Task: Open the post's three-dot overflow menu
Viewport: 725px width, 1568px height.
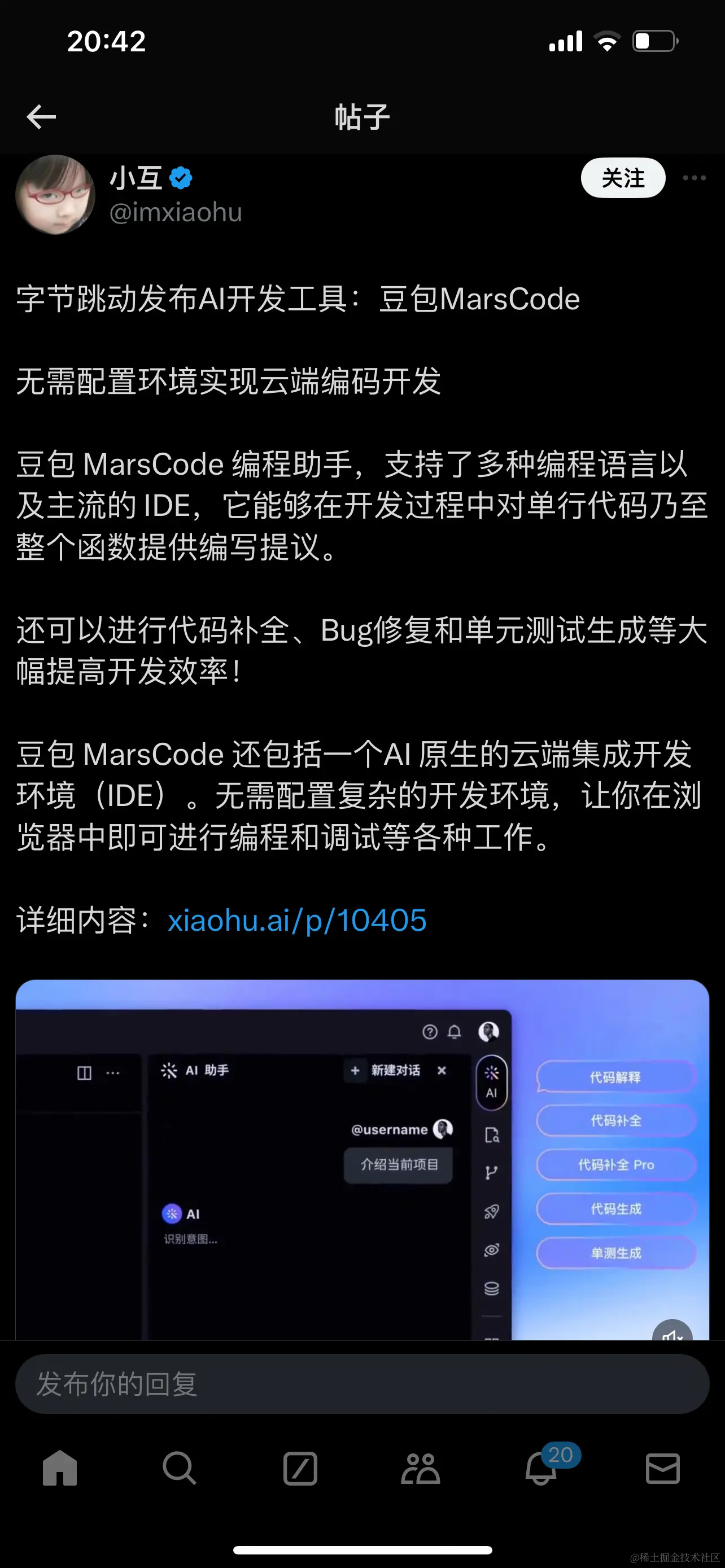Action: 694,178
